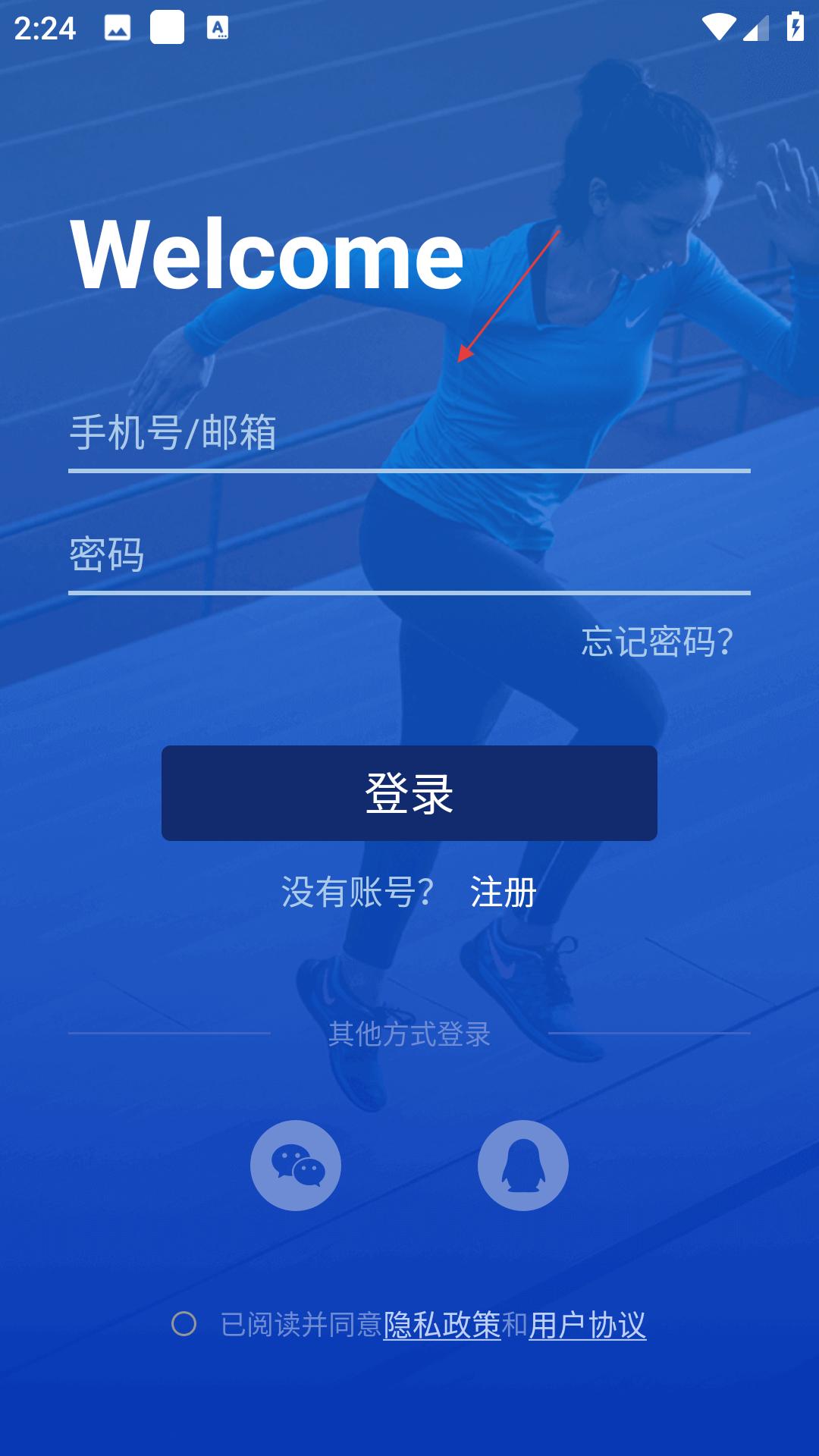Tap the login (登录) button
The height and width of the screenshot is (1456, 819).
[409, 793]
